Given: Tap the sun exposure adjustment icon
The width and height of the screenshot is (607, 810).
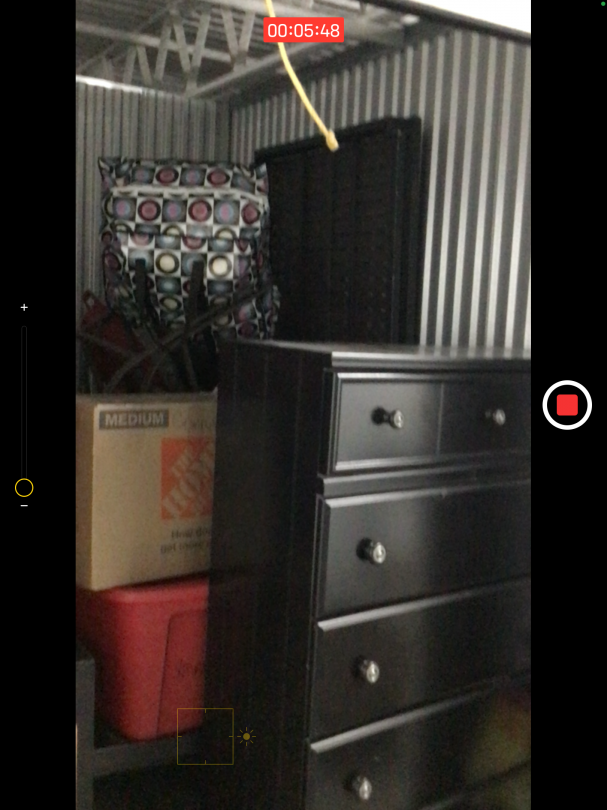Looking at the screenshot, I should (247, 737).
